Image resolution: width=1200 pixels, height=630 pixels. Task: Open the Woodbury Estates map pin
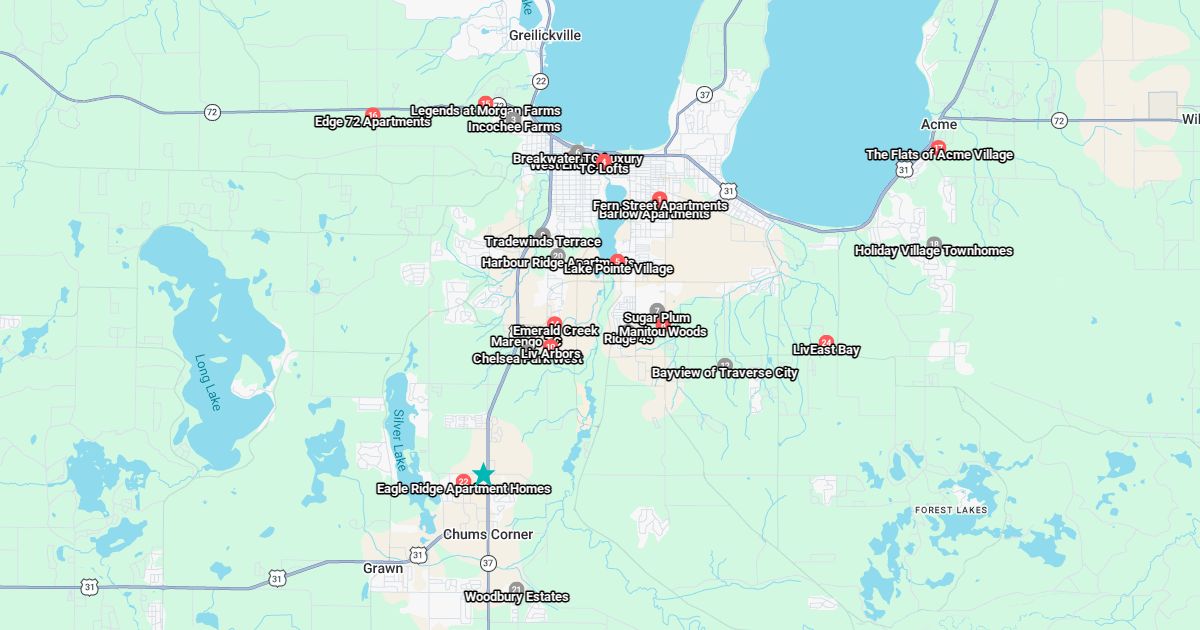(516, 590)
